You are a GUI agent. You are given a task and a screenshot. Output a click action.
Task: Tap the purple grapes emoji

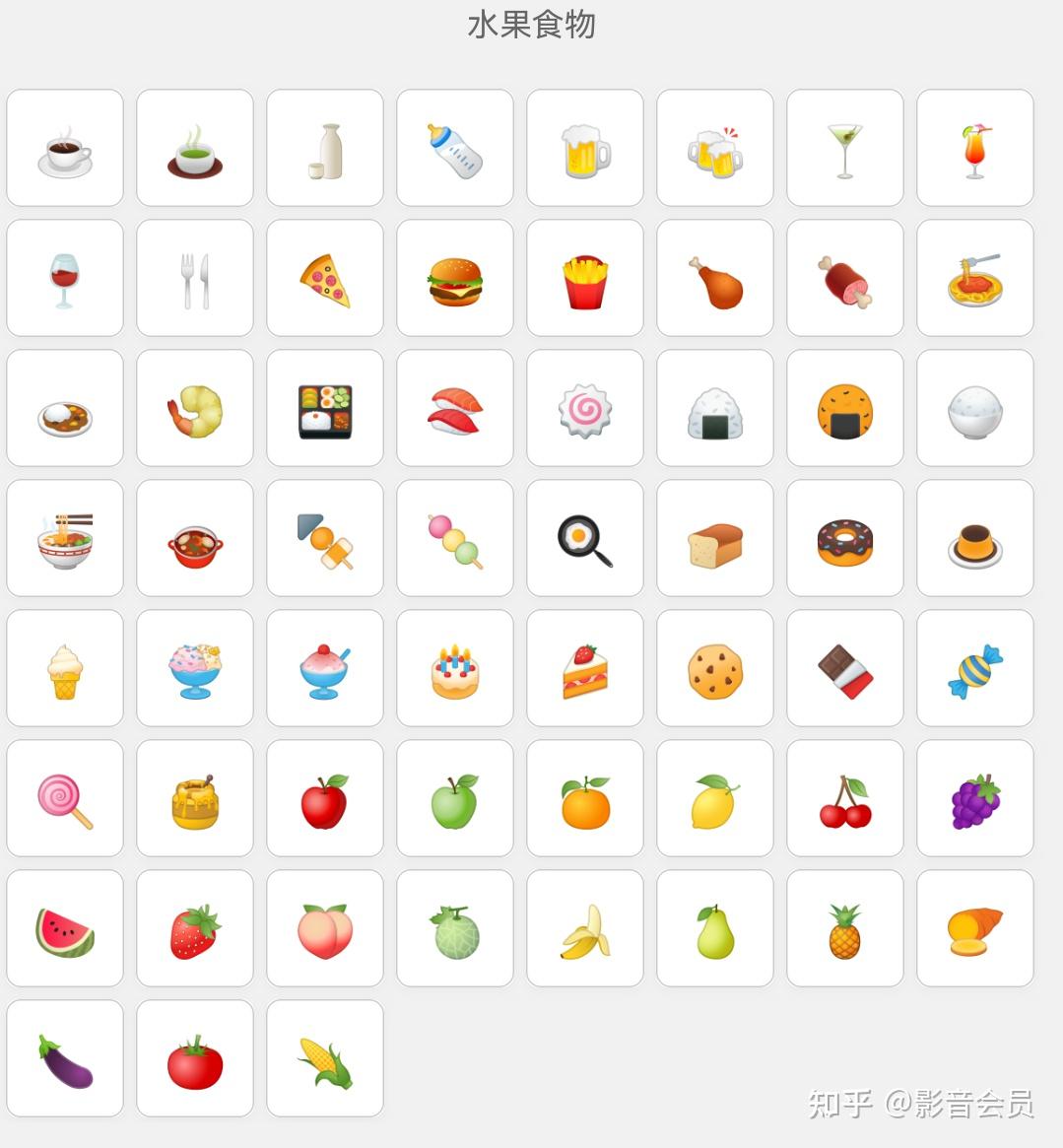coord(975,799)
